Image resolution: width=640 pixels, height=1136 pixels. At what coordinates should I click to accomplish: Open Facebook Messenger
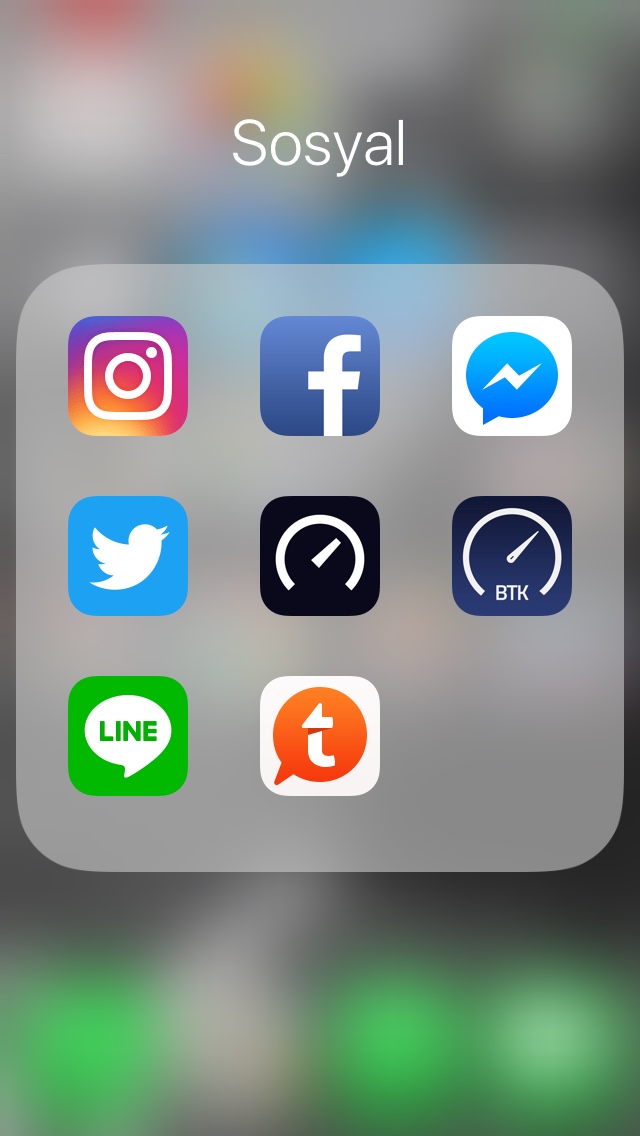tap(512, 376)
